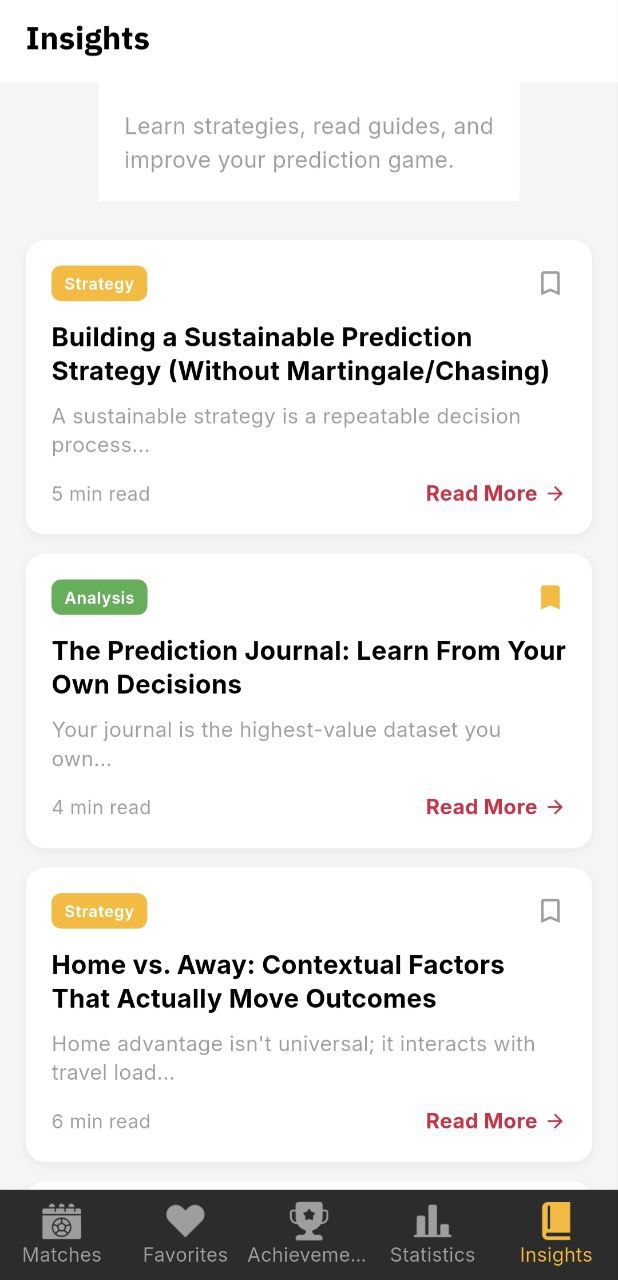This screenshot has height=1280, width=618.
Task: Open the Achievements tab
Action: pyautogui.click(x=308, y=1235)
